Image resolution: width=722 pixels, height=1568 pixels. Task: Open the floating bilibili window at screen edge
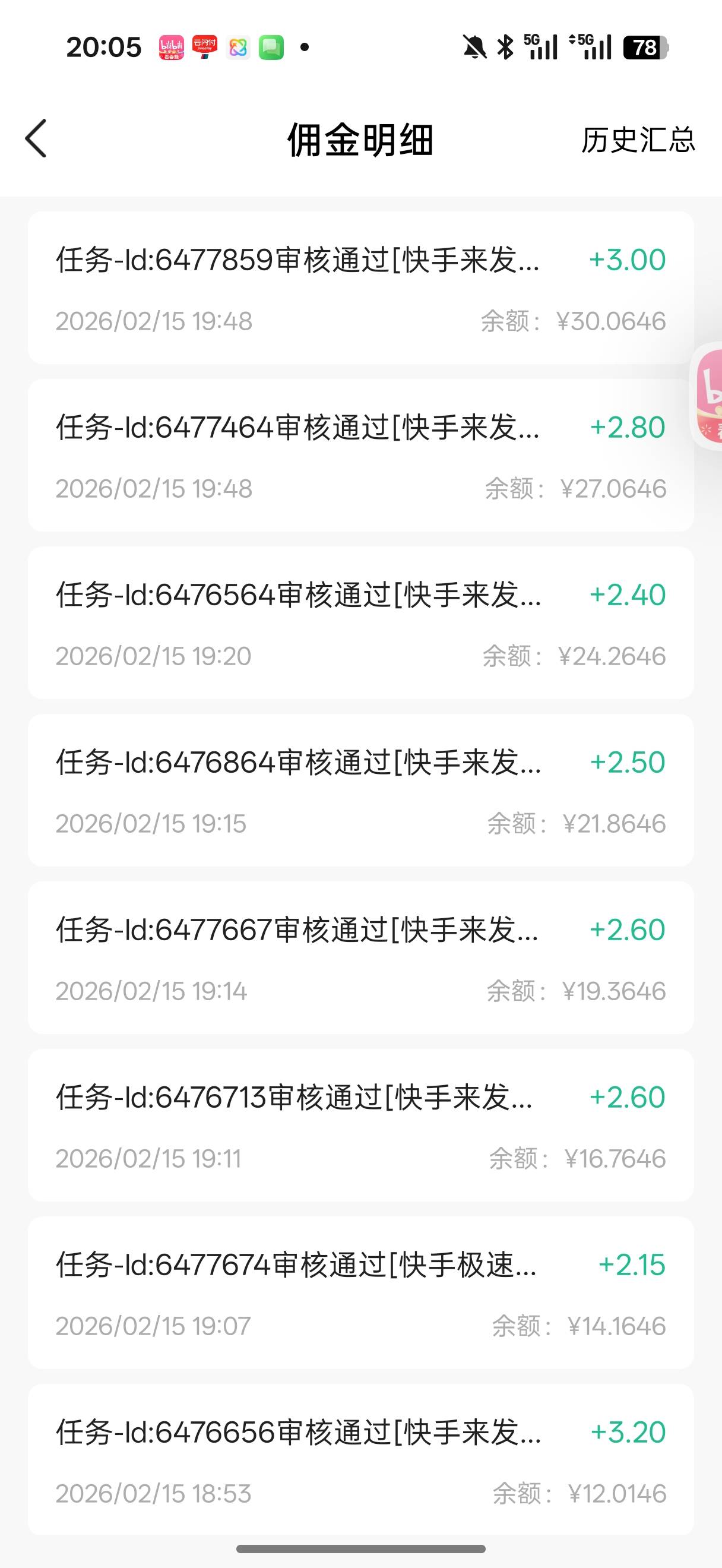click(x=708, y=397)
